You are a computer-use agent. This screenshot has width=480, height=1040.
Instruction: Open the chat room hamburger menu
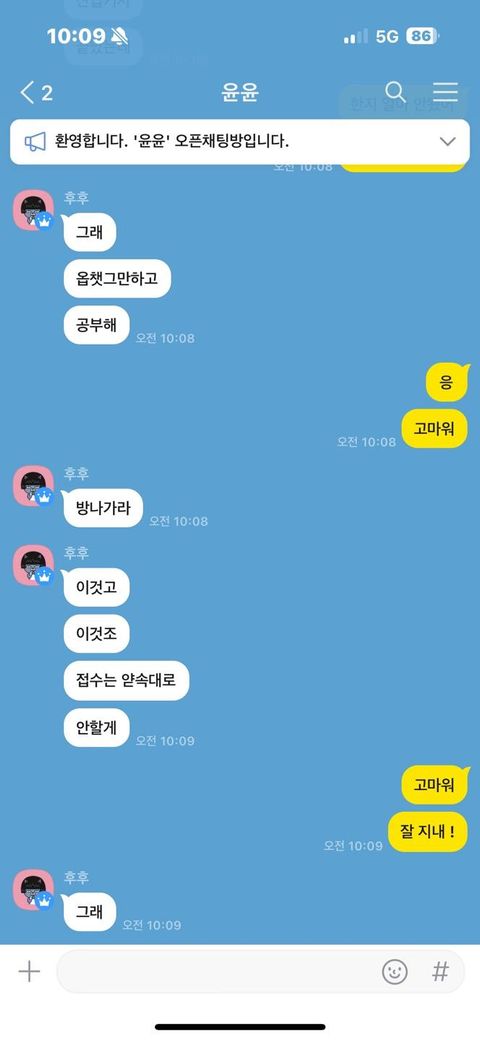pos(446,92)
